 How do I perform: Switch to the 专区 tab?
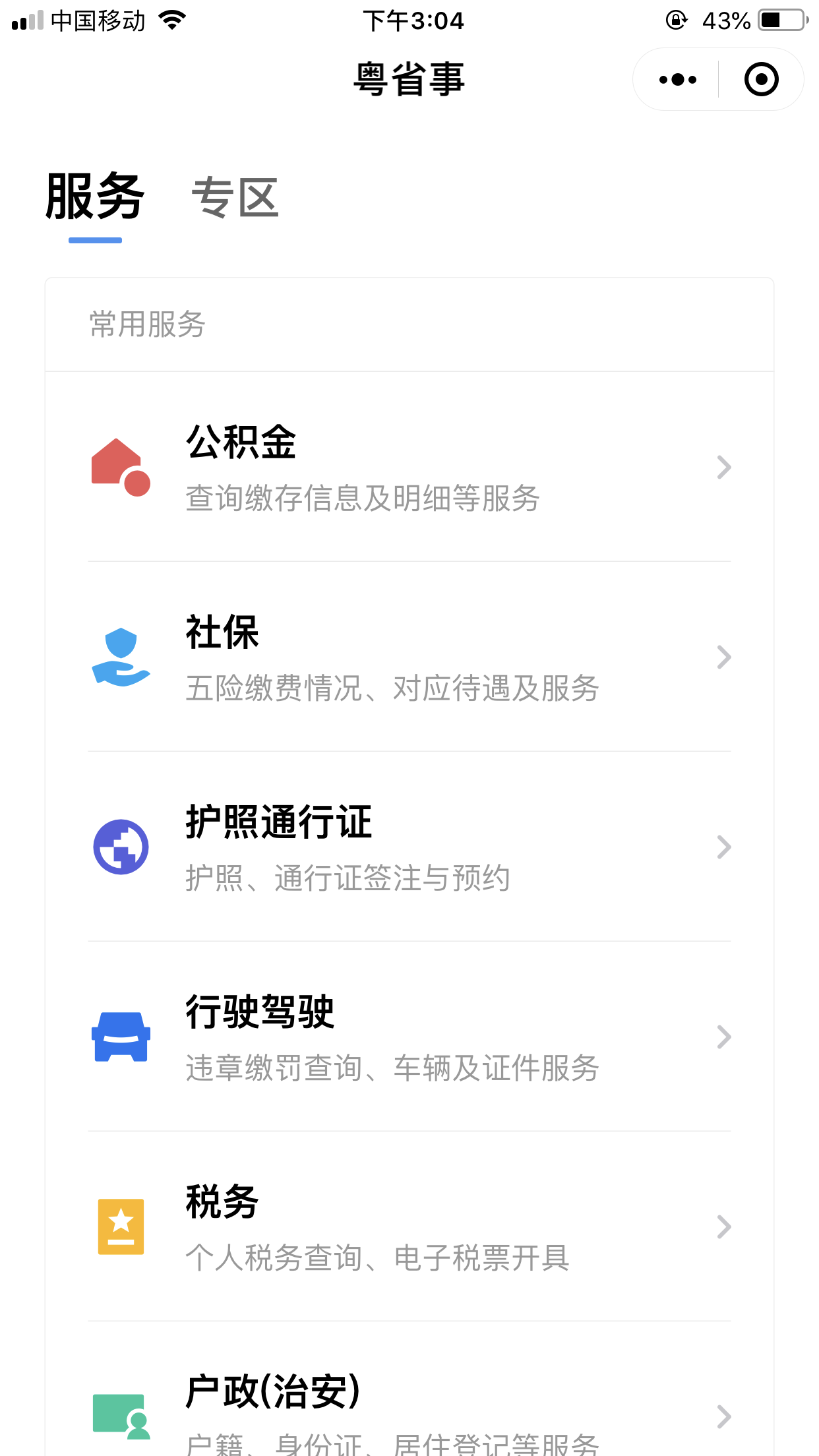point(235,197)
